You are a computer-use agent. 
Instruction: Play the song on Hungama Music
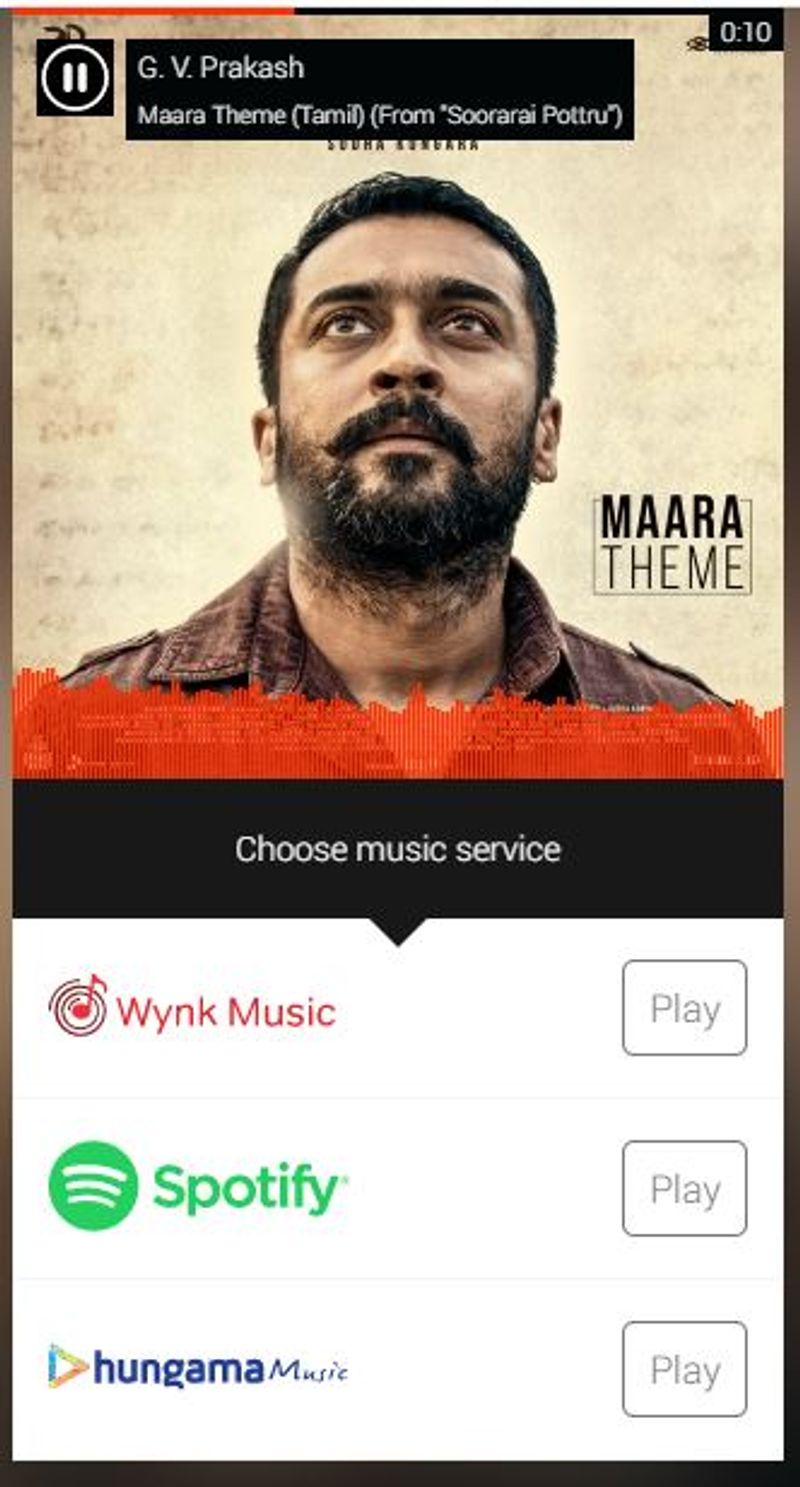(x=684, y=1369)
